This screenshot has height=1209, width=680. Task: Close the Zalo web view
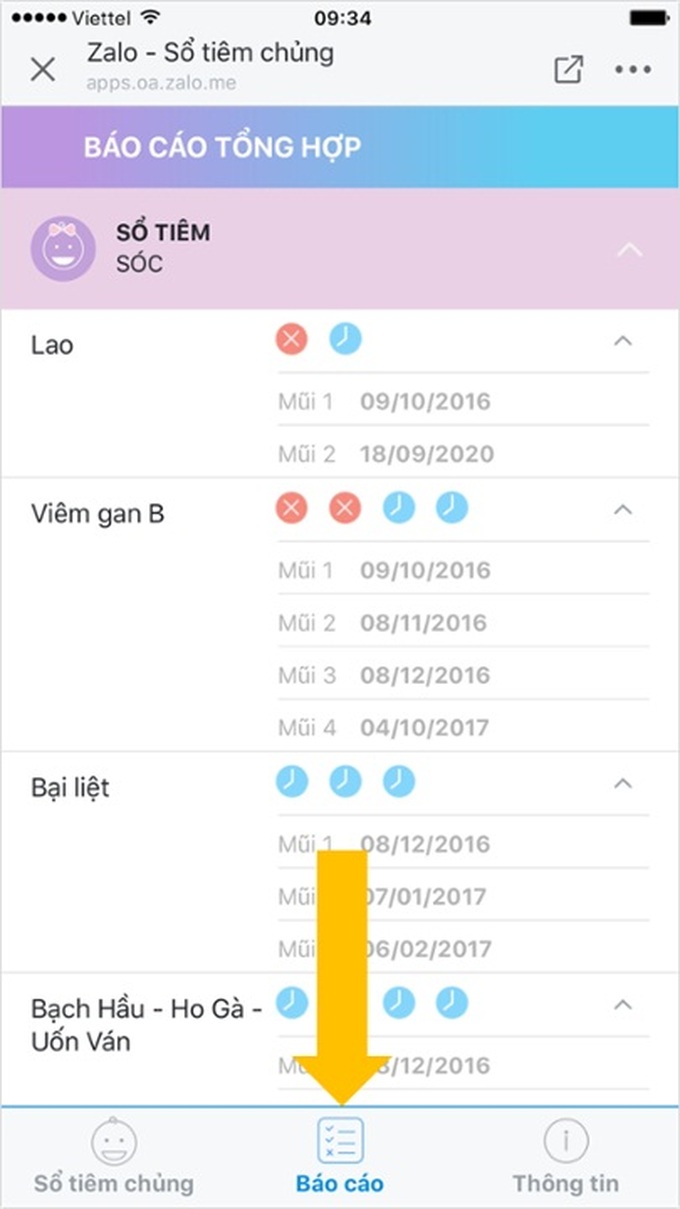coord(43,69)
